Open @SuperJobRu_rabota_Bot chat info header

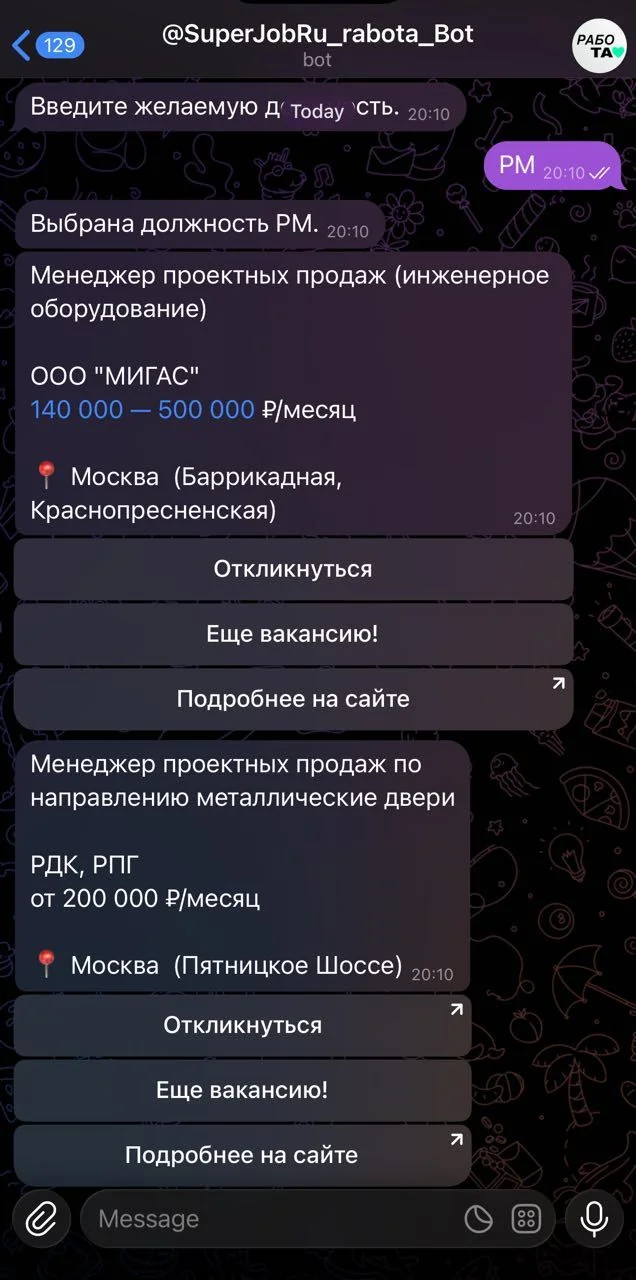pyautogui.click(x=317, y=45)
